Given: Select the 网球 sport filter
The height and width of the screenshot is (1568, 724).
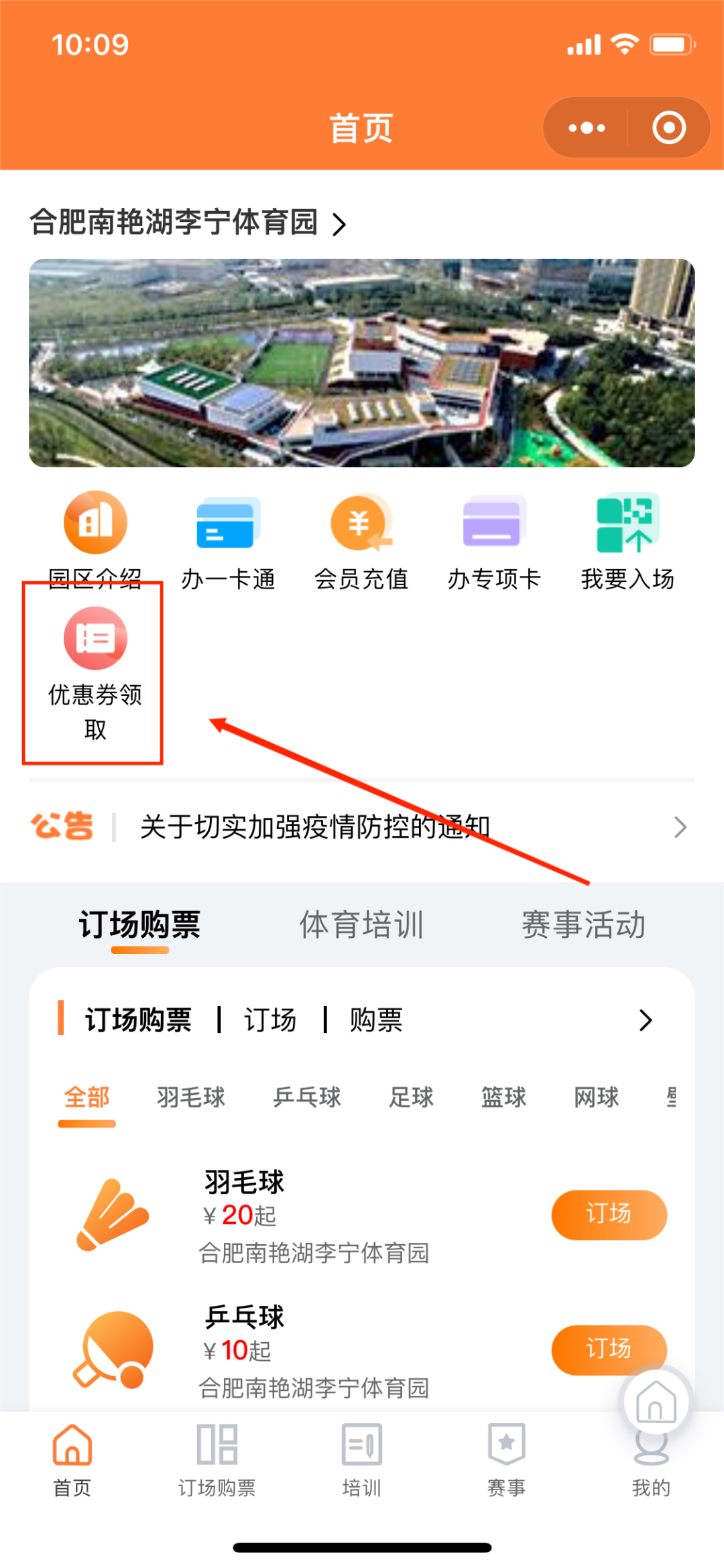Looking at the screenshot, I should click(x=596, y=1097).
